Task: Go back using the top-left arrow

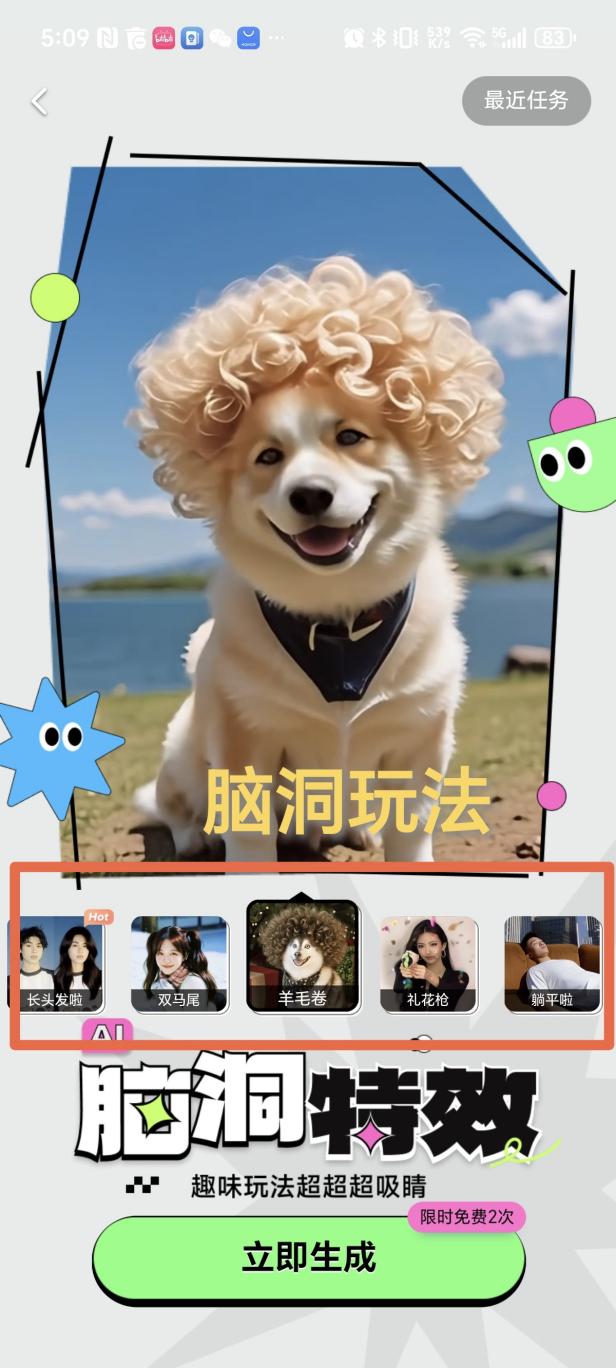Action: click(x=39, y=101)
